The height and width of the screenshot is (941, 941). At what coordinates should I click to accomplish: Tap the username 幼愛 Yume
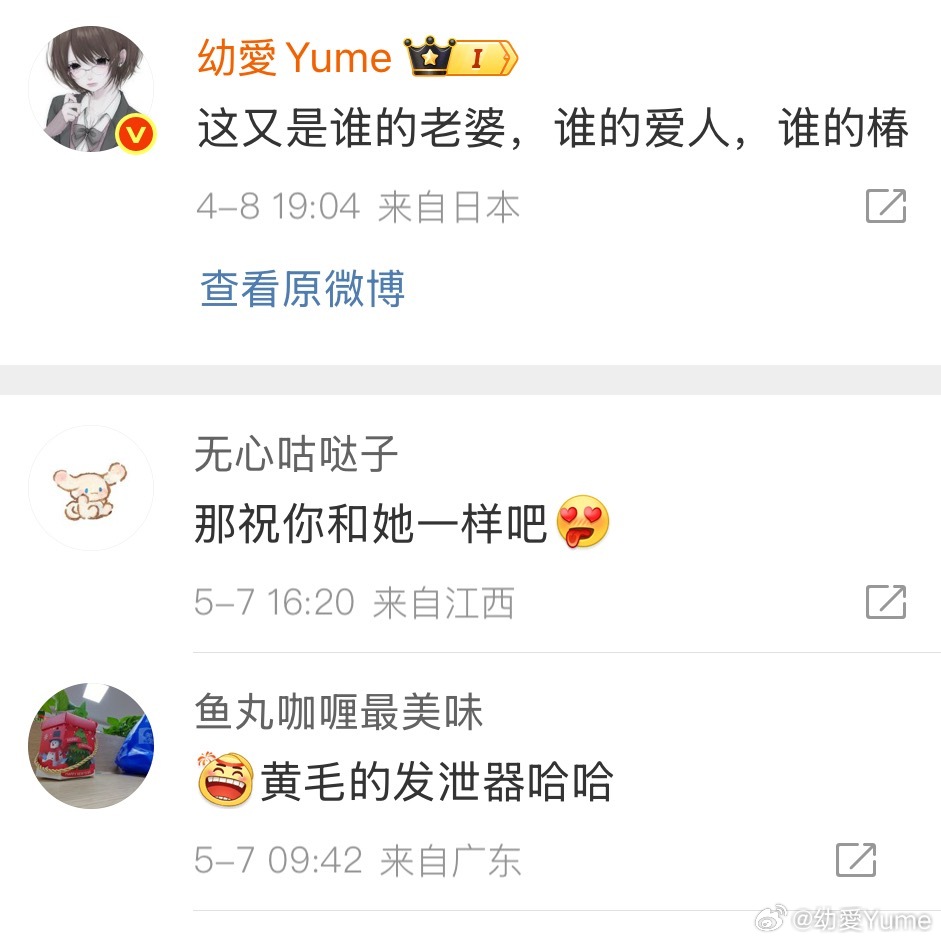[294, 58]
